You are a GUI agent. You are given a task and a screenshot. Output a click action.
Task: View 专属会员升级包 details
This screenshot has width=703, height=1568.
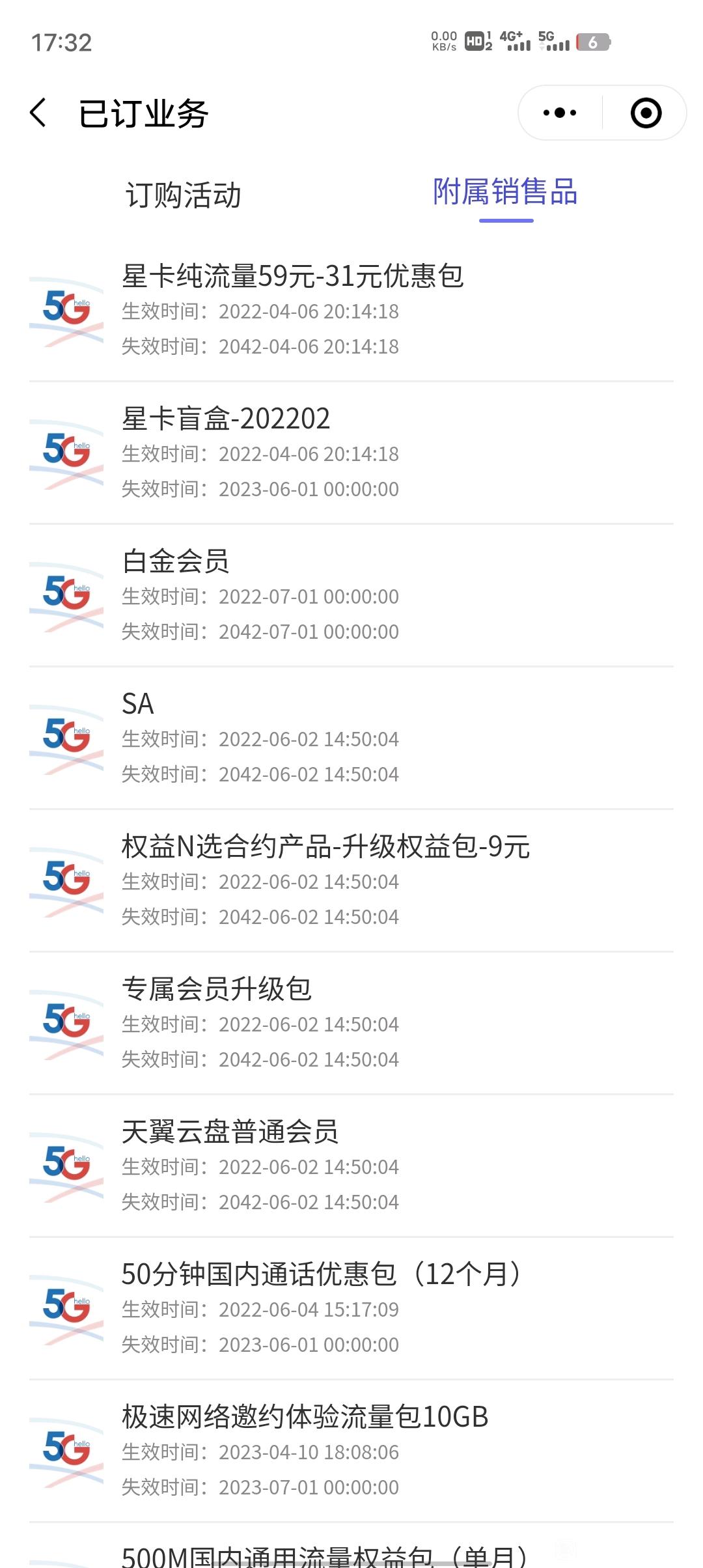[351, 1024]
